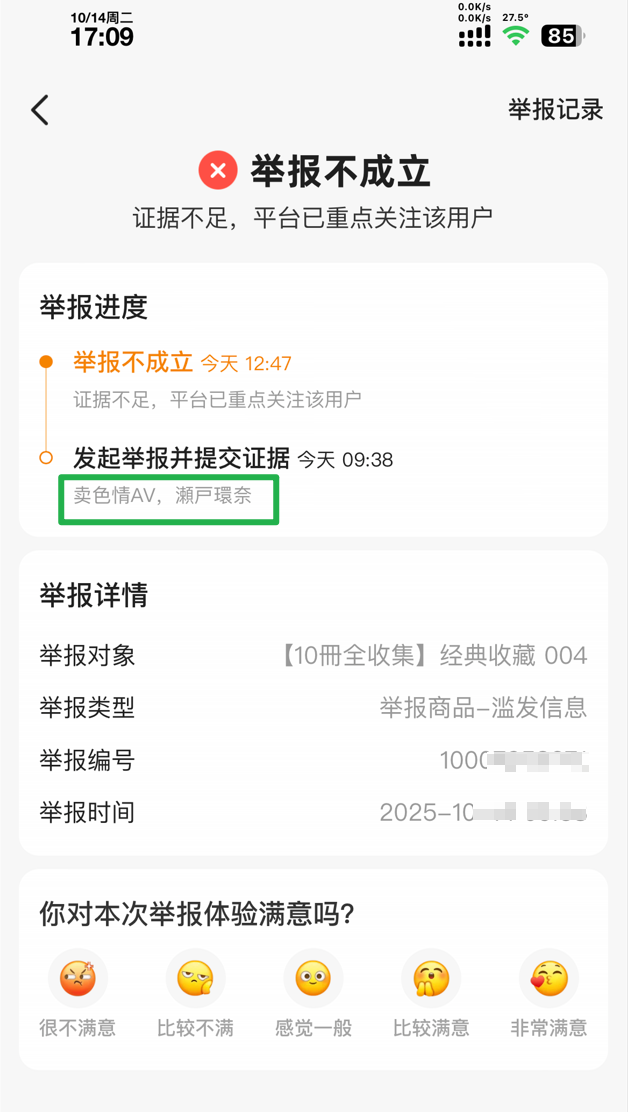Choose the 感觉一般 emoji rating

pyautogui.click(x=313, y=979)
